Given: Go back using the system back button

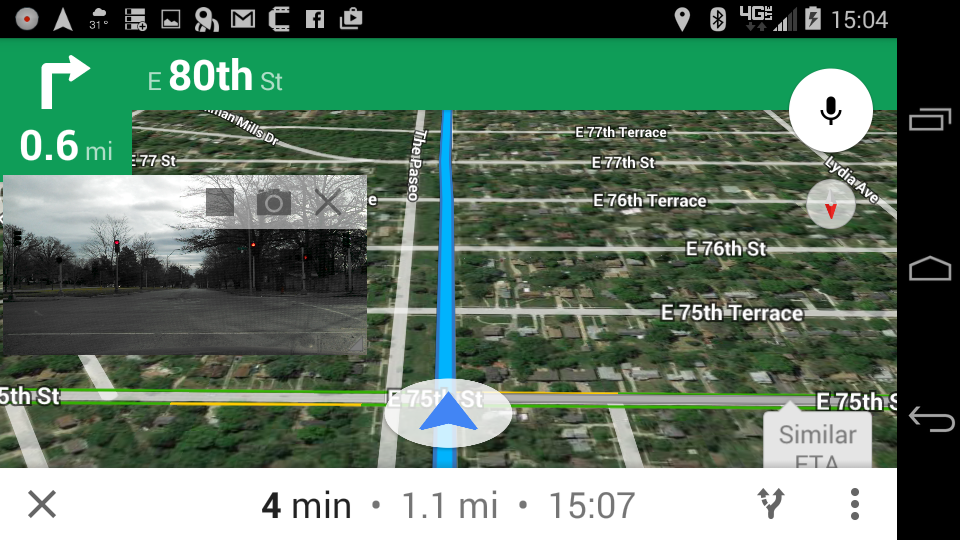Looking at the screenshot, I should click(930, 419).
